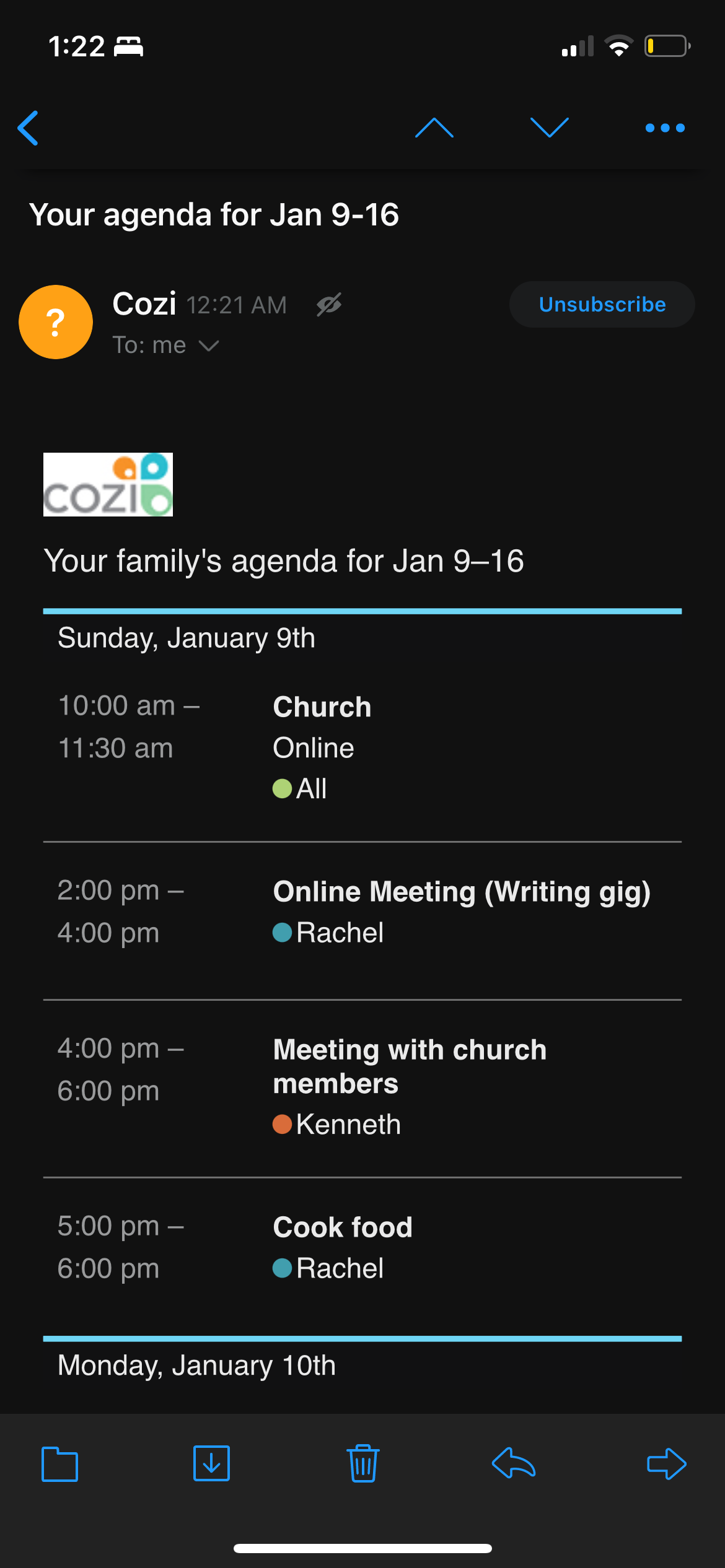Select the 'Church' event title
Screen dimensions: 725x1568
tap(322, 706)
